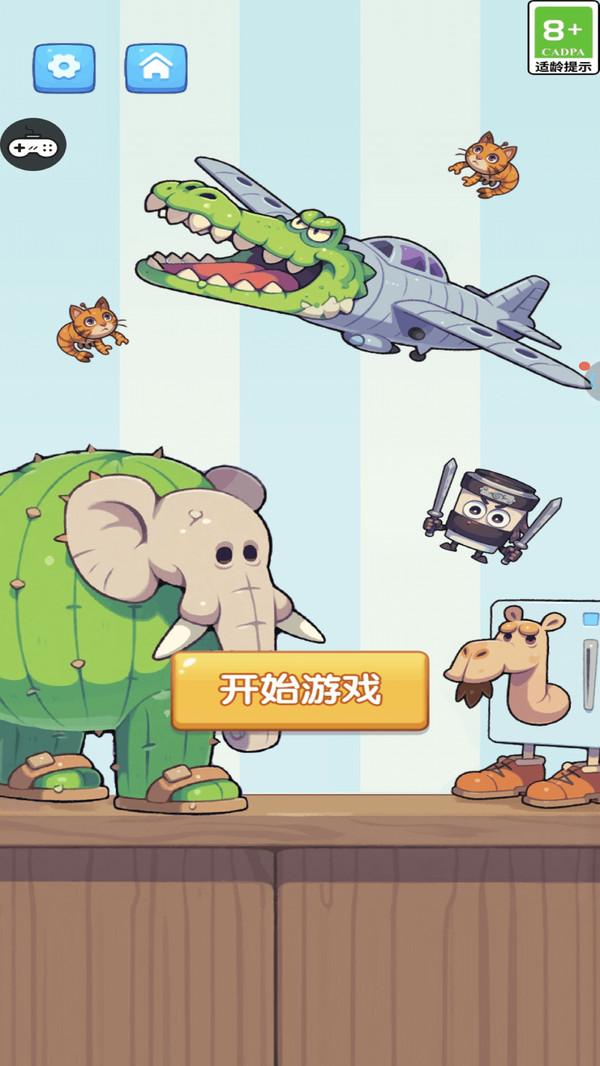This screenshot has width=600, height=1066.
Task: Open the settings gear icon
Action: click(64, 67)
